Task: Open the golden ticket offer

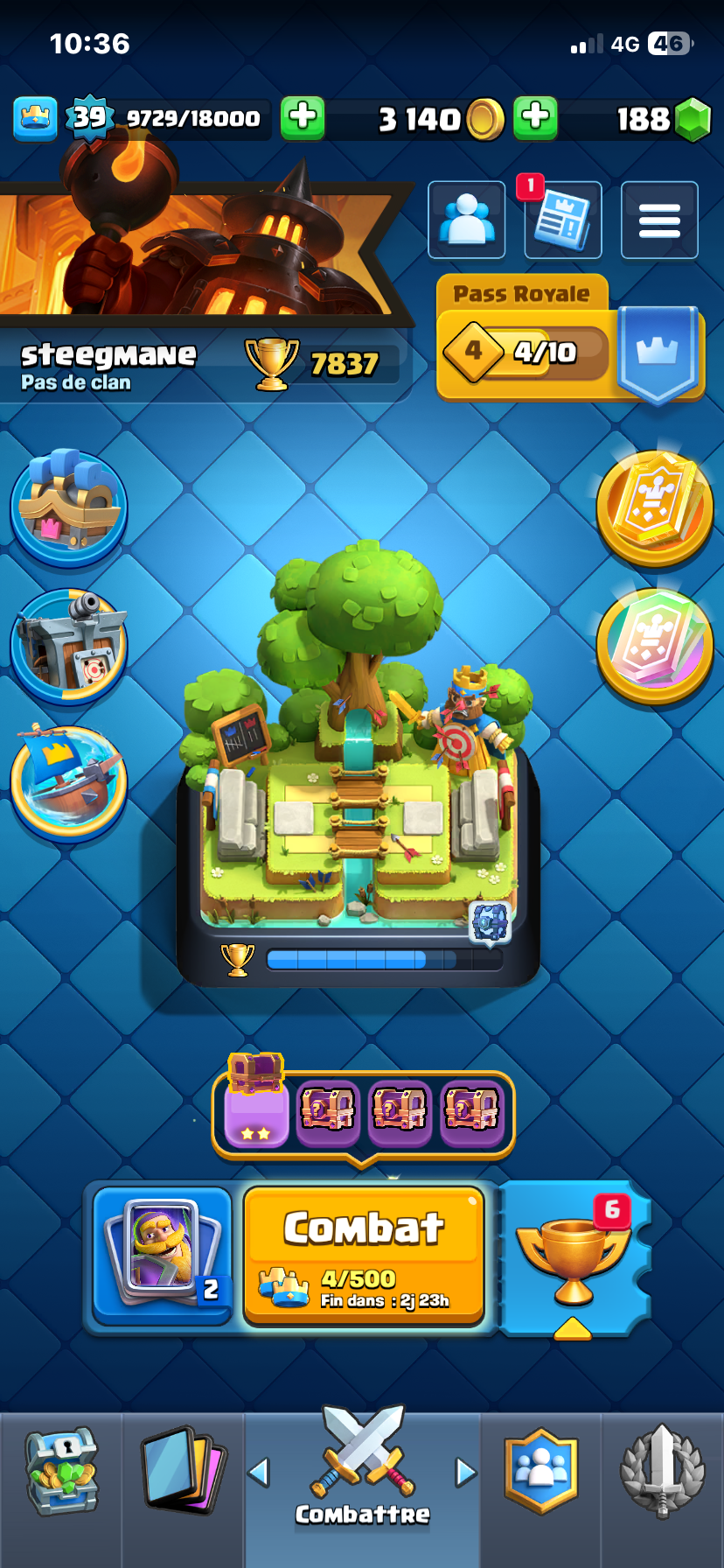Action: 654,506
